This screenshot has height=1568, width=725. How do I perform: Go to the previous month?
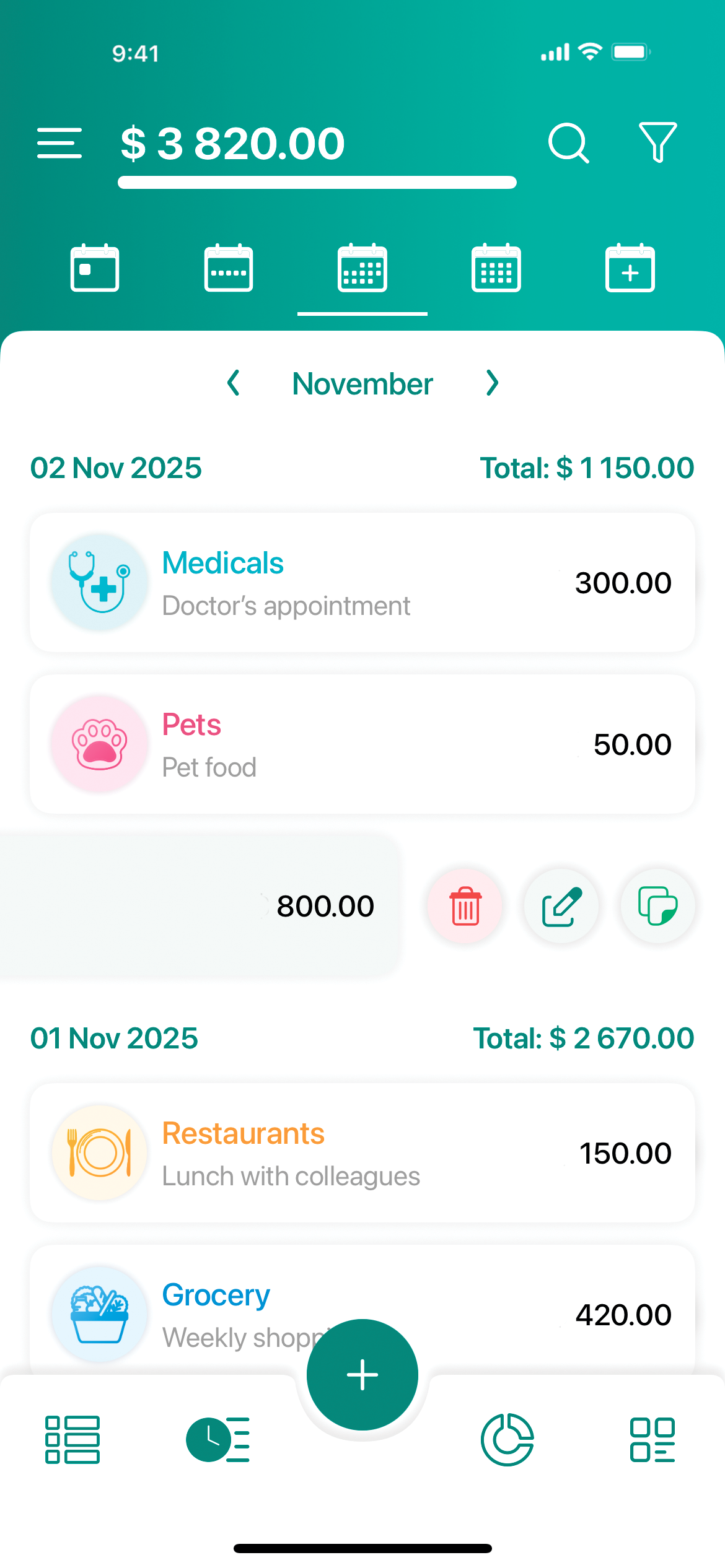(x=234, y=383)
